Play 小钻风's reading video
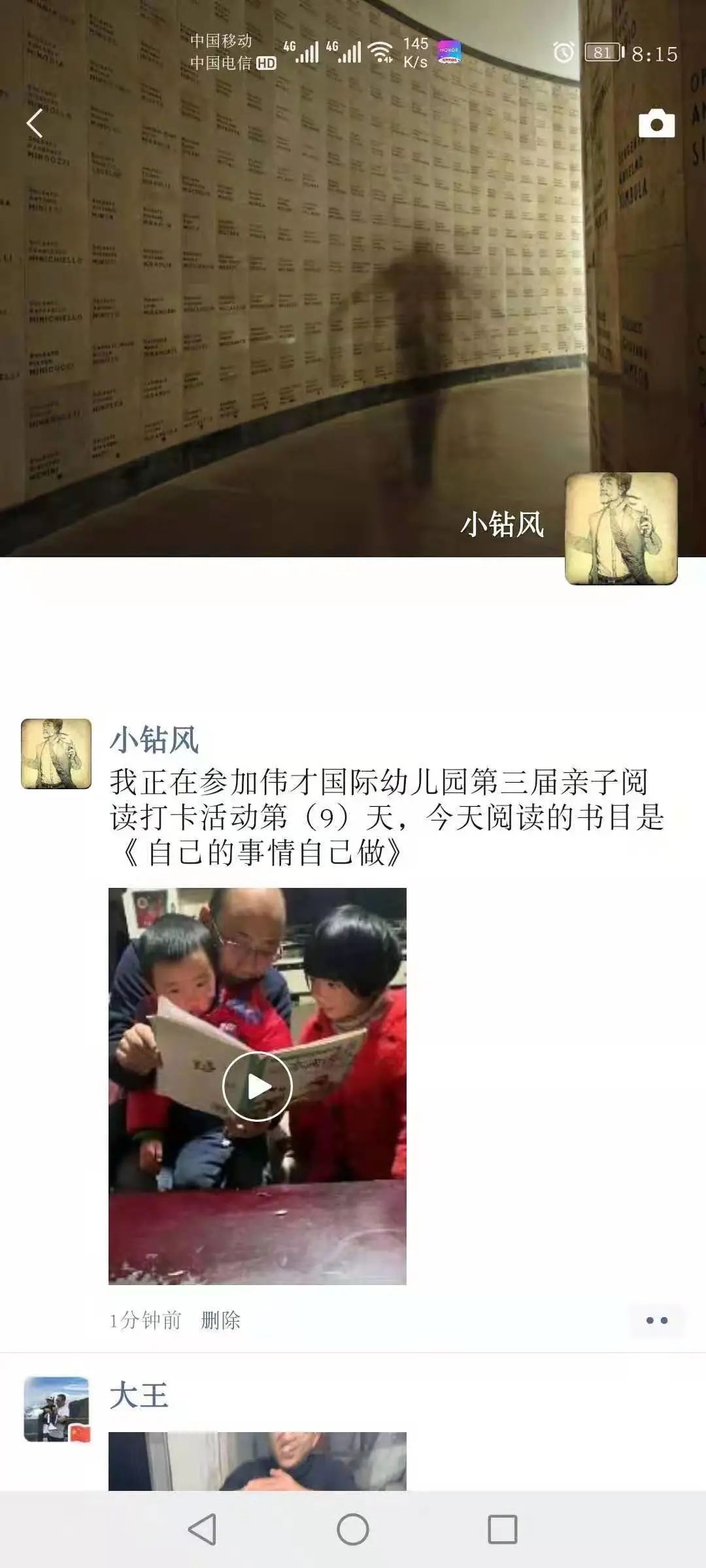The height and width of the screenshot is (1568, 706). pyautogui.click(x=257, y=1086)
